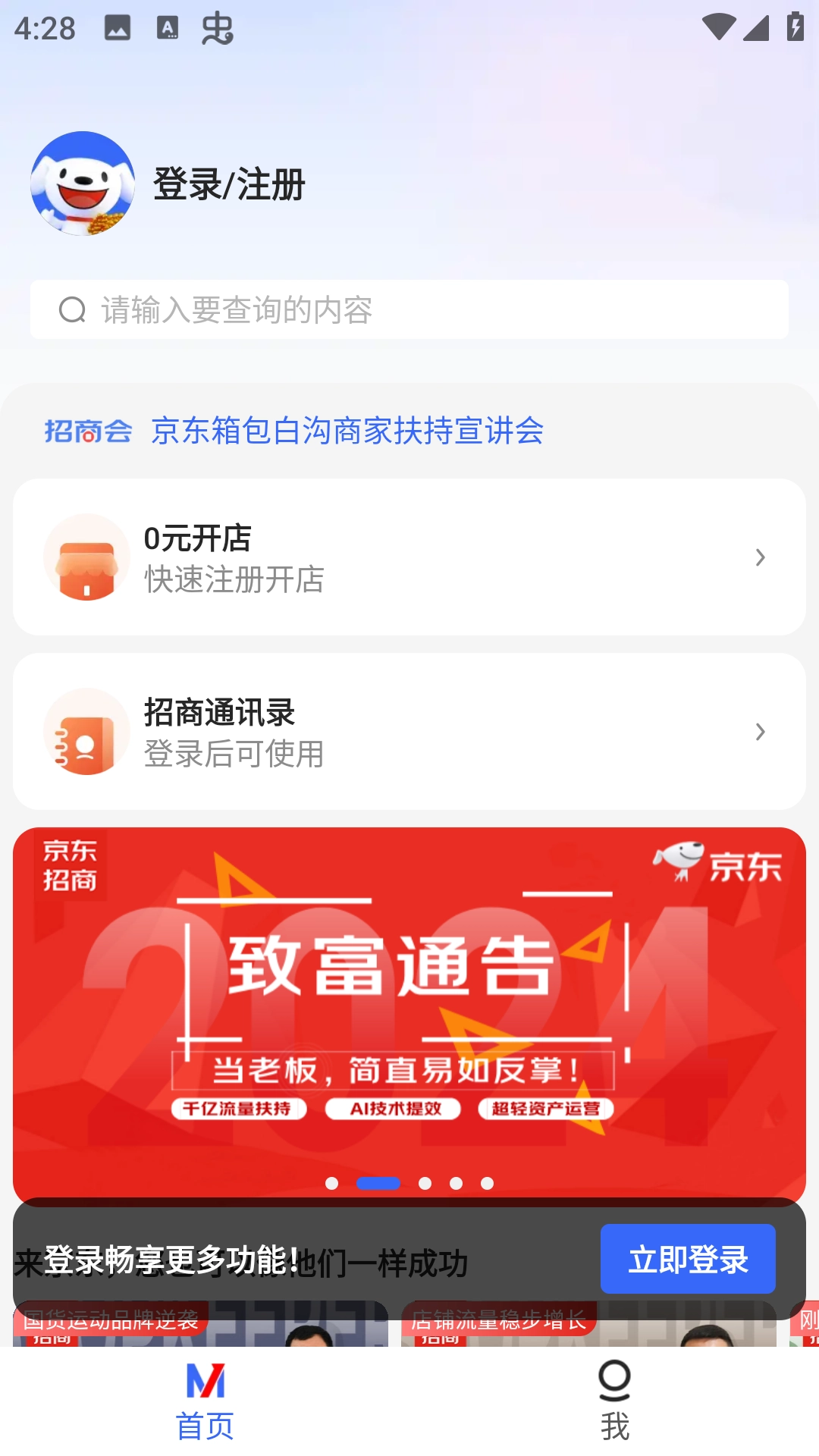Open the search box 请输入要查询的内容
819x1456 pixels.
[409, 309]
